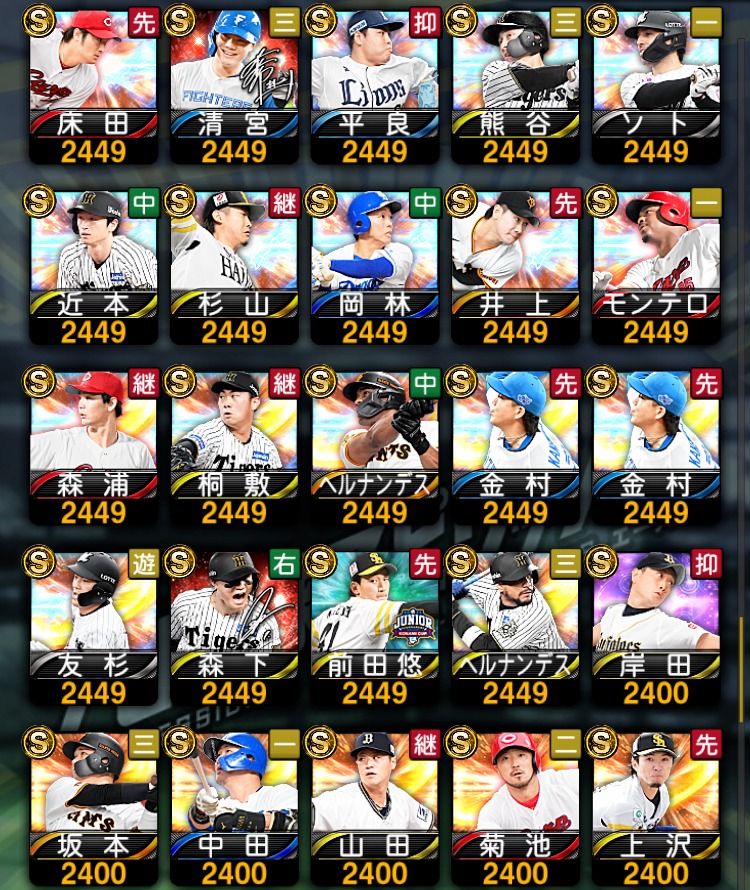
Task: View the 岸田 card rated 2400
Action: (x=656, y=625)
